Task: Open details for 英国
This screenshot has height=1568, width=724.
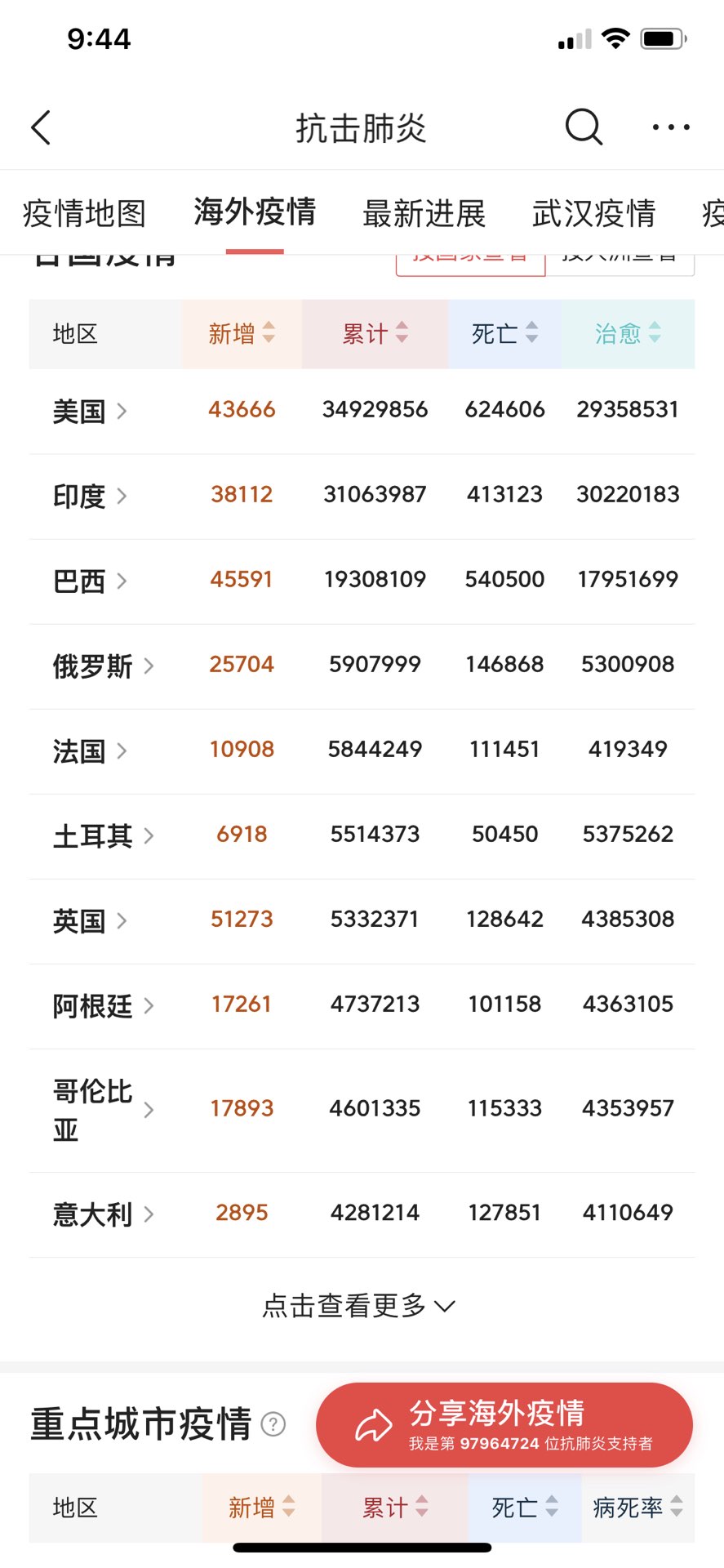Action: pyautogui.click(x=90, y=920)
